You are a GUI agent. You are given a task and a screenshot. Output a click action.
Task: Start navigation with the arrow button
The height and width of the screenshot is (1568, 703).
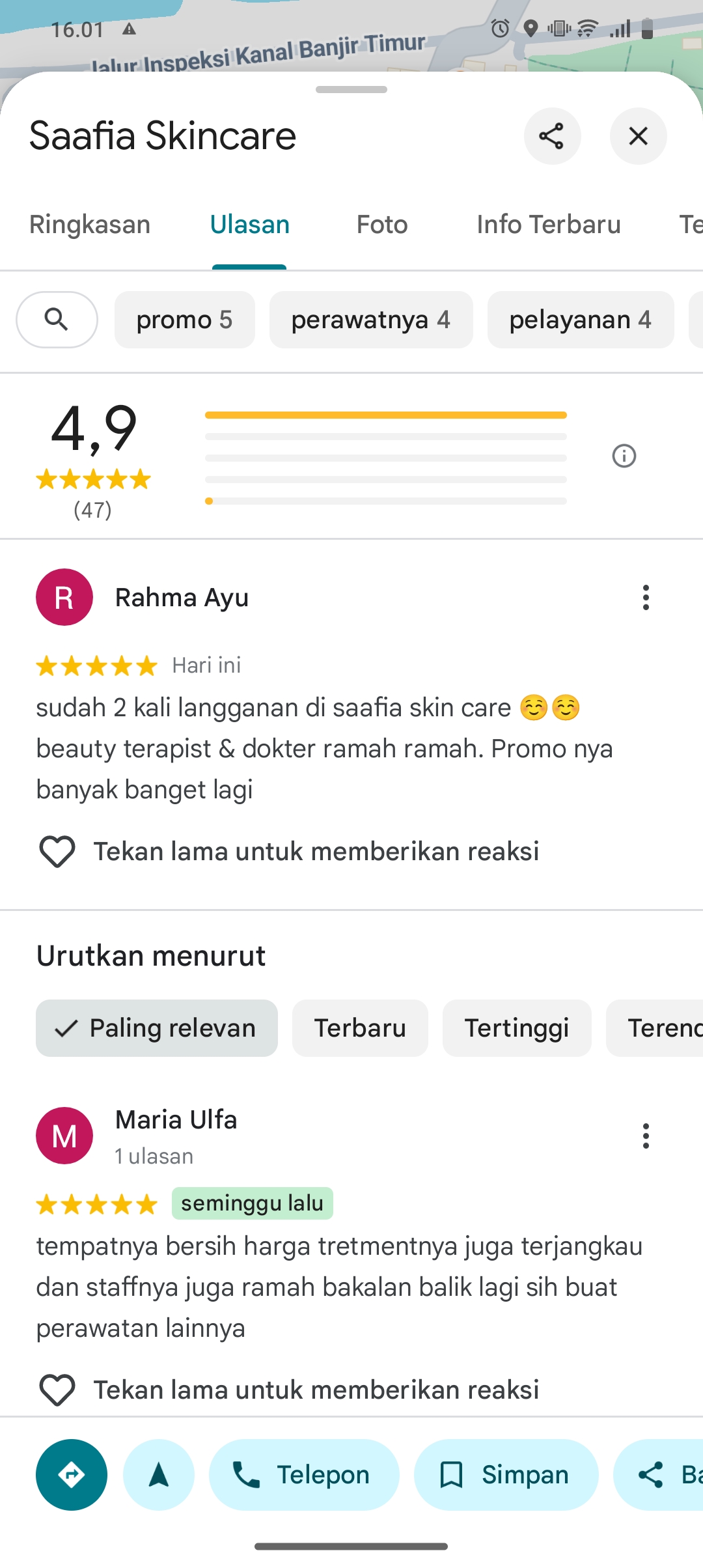pyautogui.click(x=159, y=1475)
